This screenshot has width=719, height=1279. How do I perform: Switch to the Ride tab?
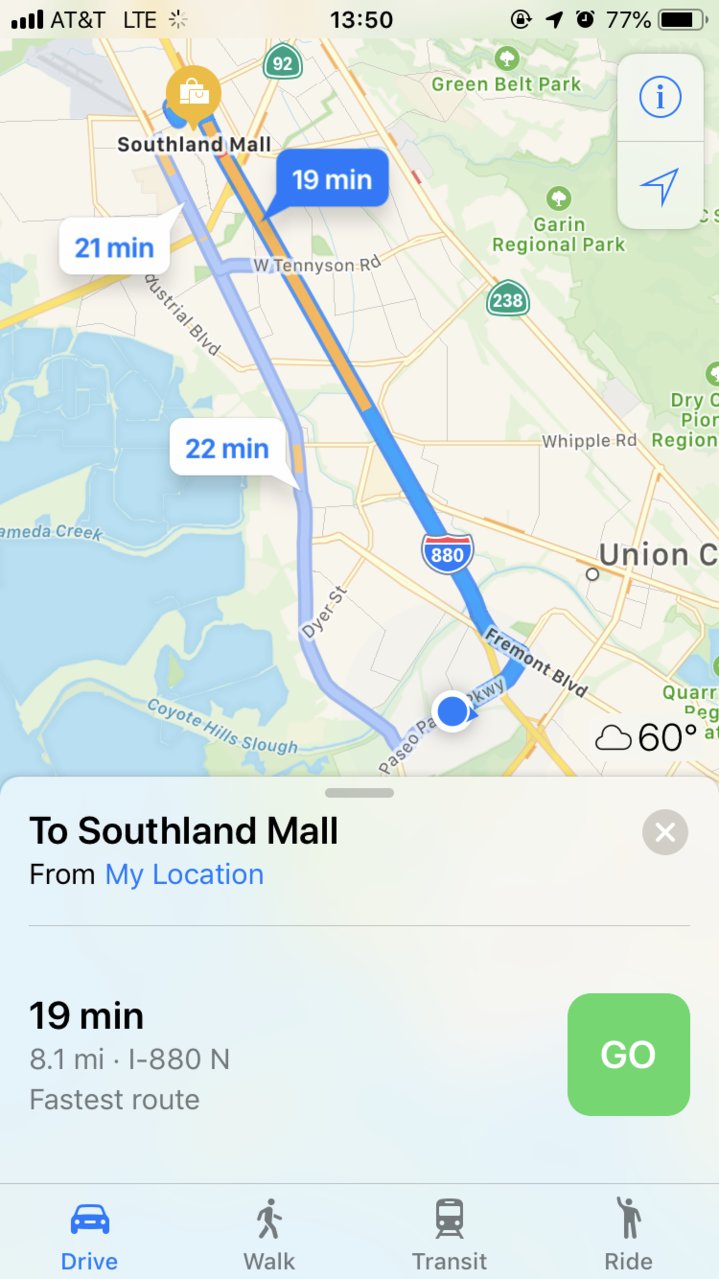(x=628, y=1234)
